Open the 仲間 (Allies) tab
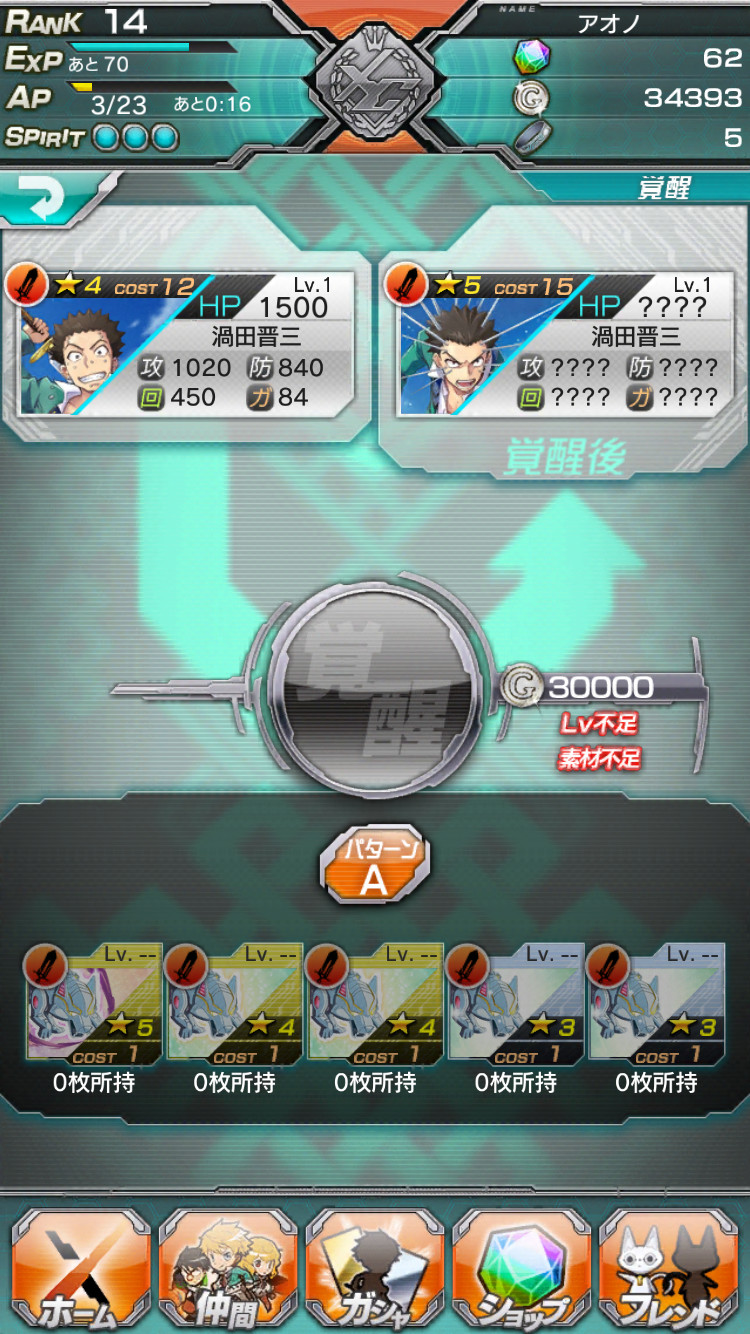Viewport: 750px width, 1334px height. [x=228, y=1270]
